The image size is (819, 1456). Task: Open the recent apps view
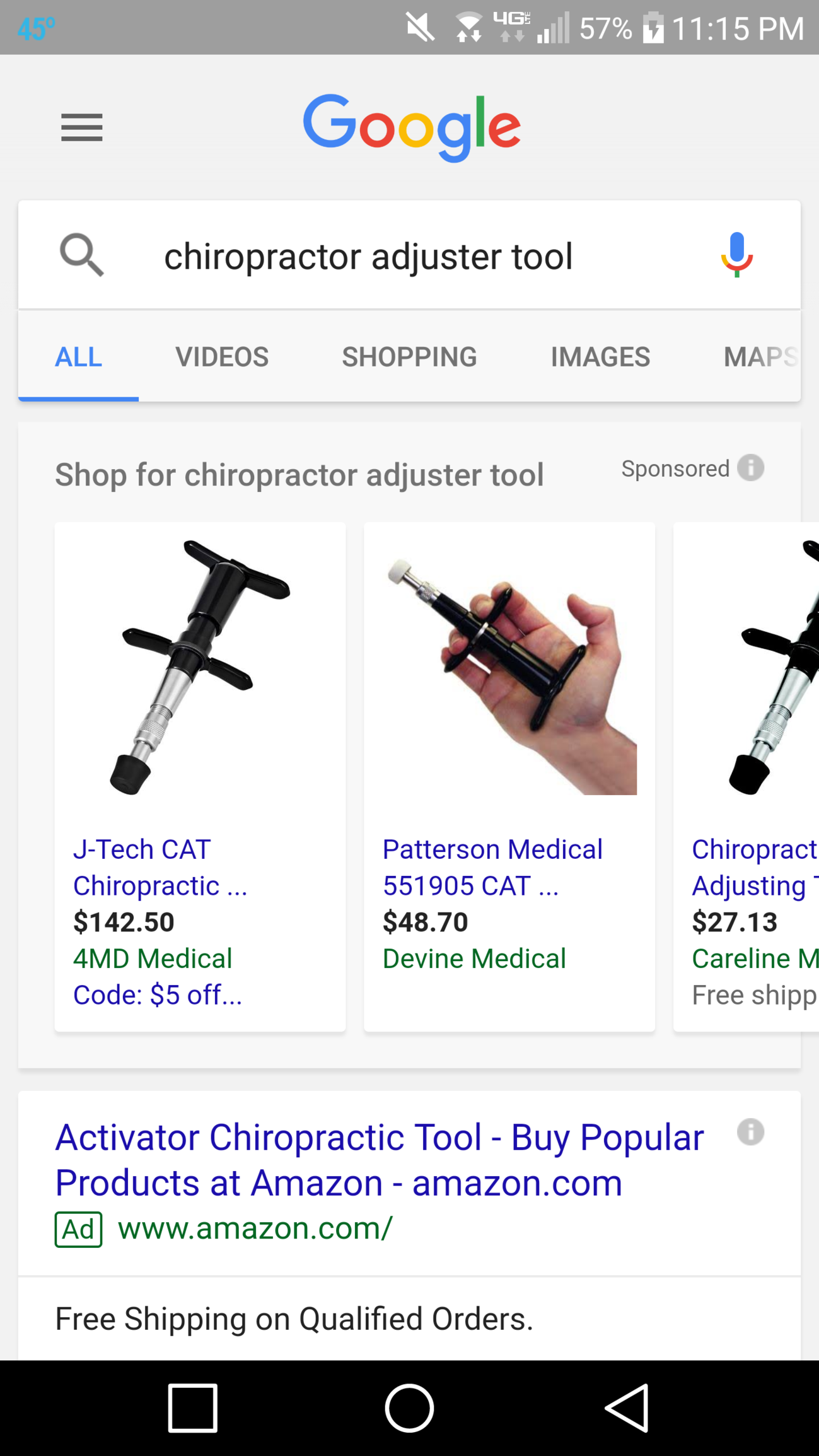(x=193, y=1407)
